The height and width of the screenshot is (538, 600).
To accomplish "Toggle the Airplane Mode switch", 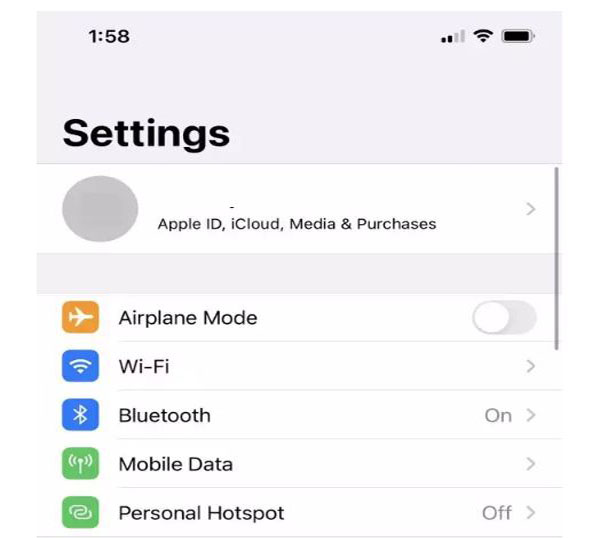I will point(504,318).
